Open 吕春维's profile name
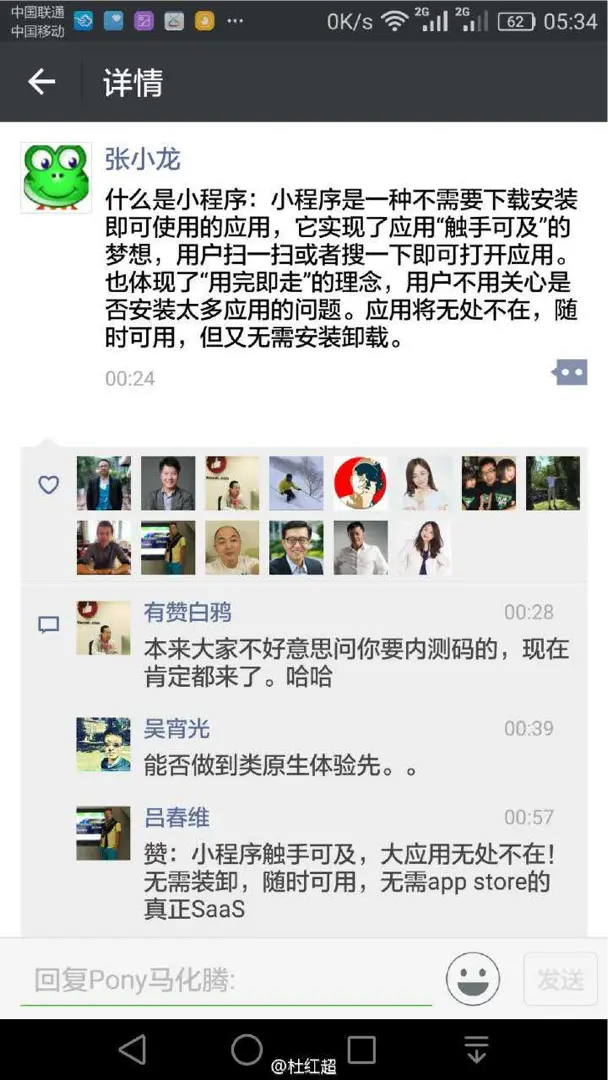This screenshot has width=608, height=1080. pyautogui.click(x=176, y=817)
